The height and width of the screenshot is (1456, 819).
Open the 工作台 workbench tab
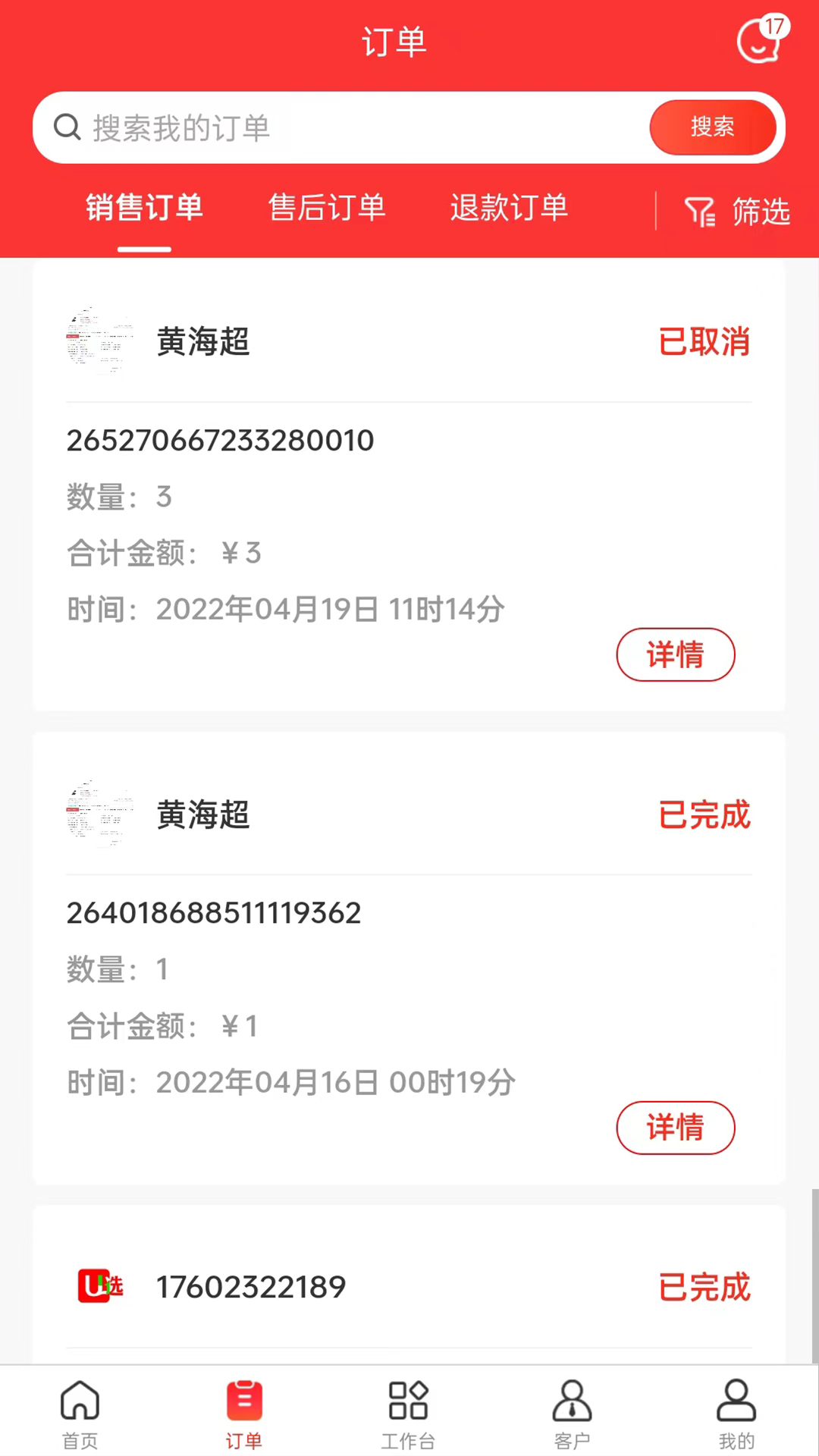pos(408,1414)
